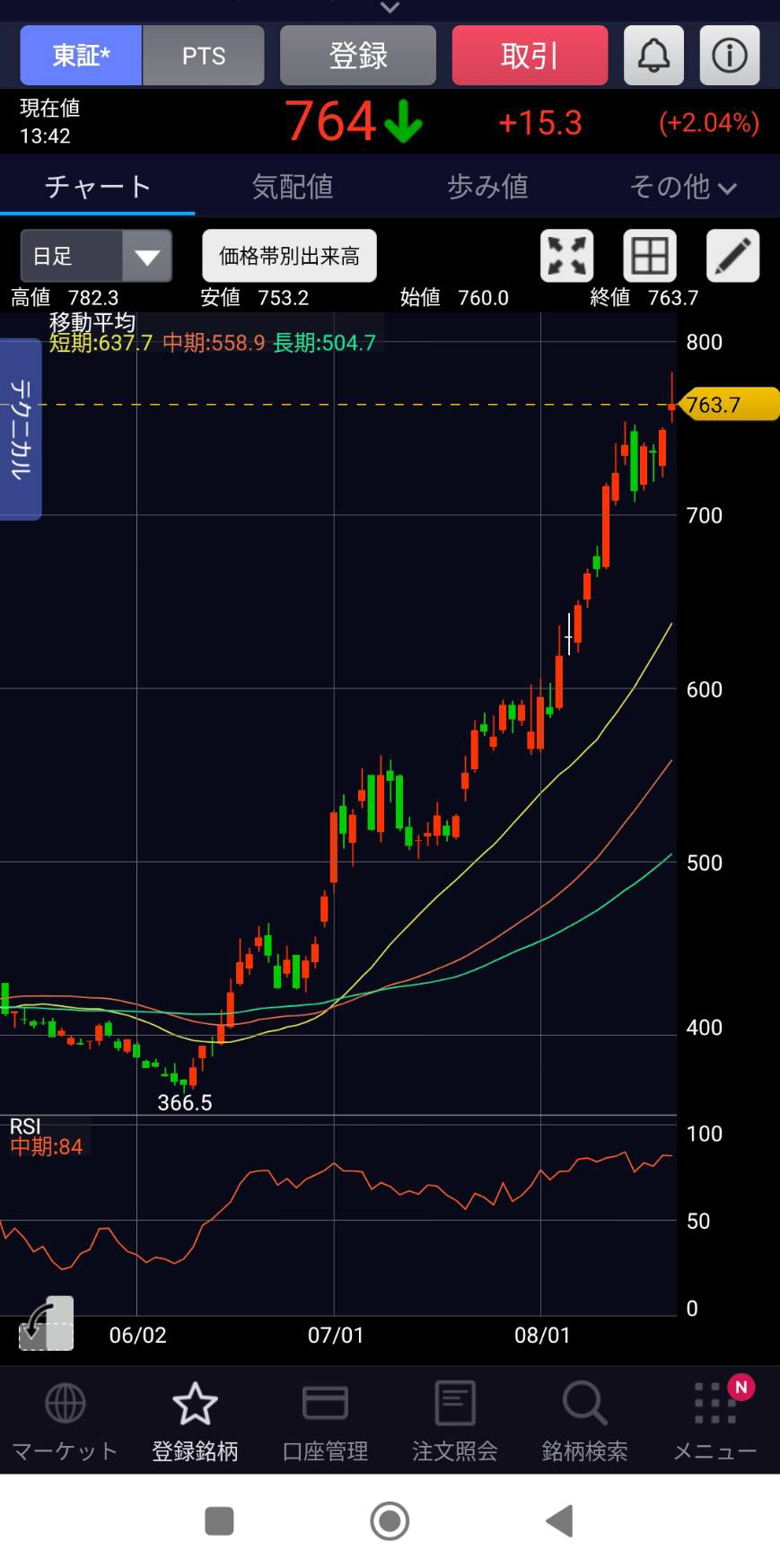Viewport: 780px width, 1568px height.
Task: Expand chart to full screen
Action: pyautogui.click(x=566, y=256)
